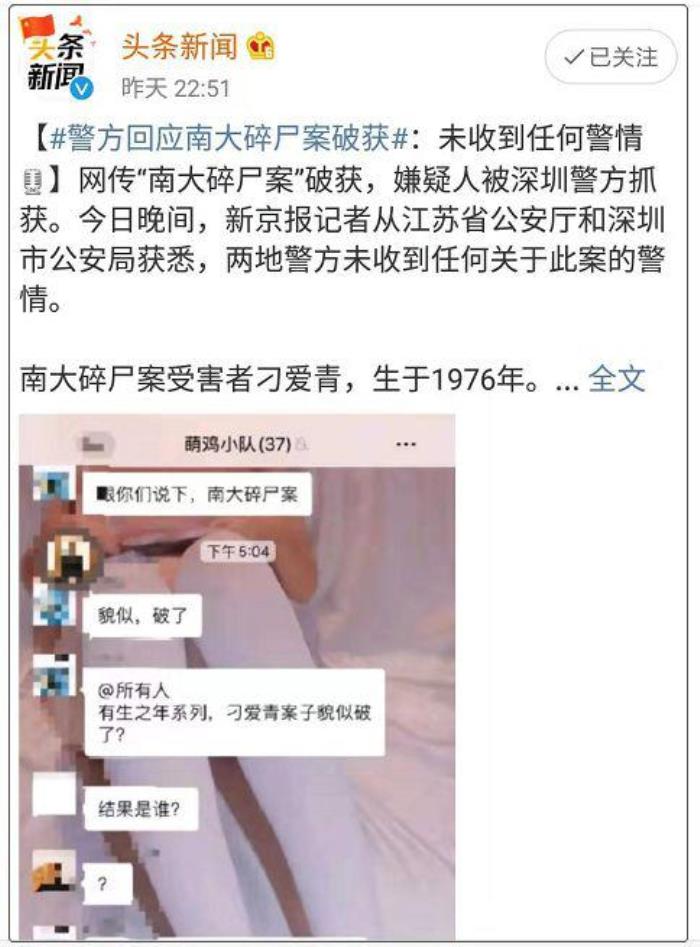
Task: Tap the 头条新闻 account name
Action: point(179,46)
